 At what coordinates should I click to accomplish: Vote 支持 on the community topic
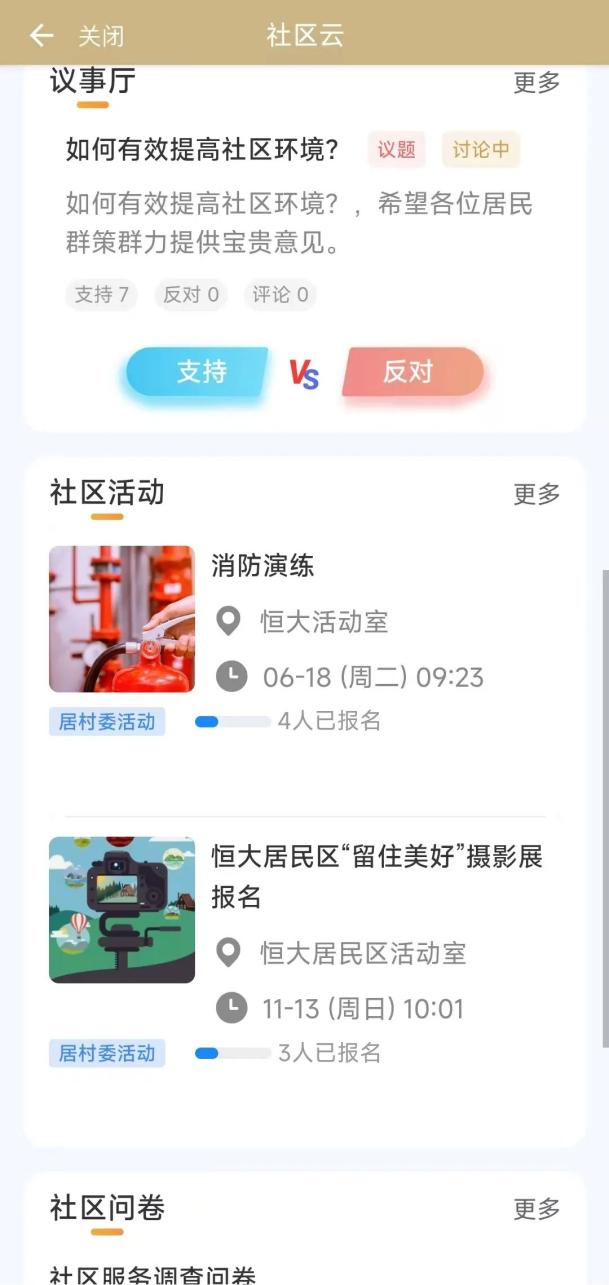click(x=200, y=372)
